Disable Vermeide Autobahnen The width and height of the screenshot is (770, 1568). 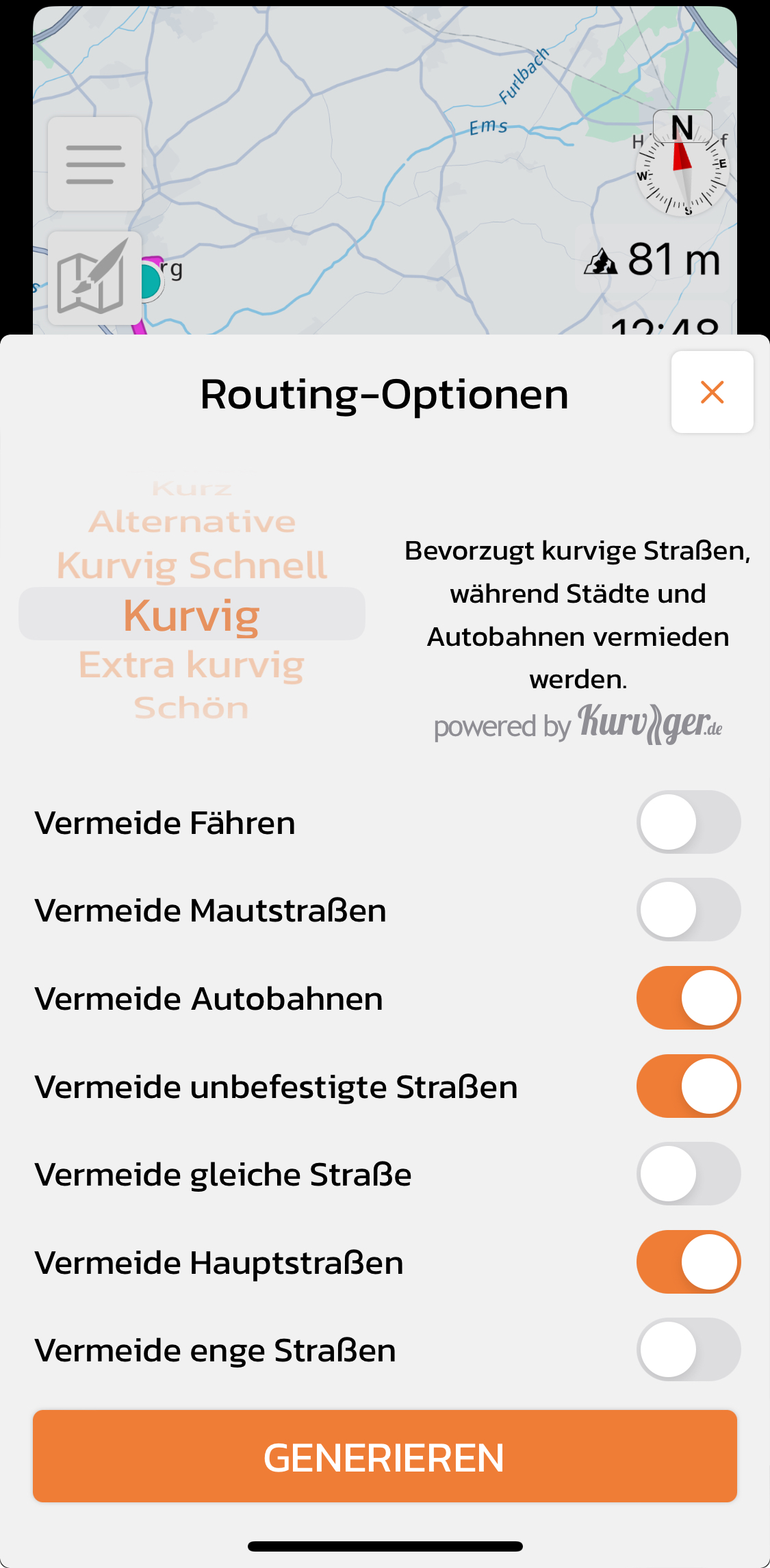point(689,997)
